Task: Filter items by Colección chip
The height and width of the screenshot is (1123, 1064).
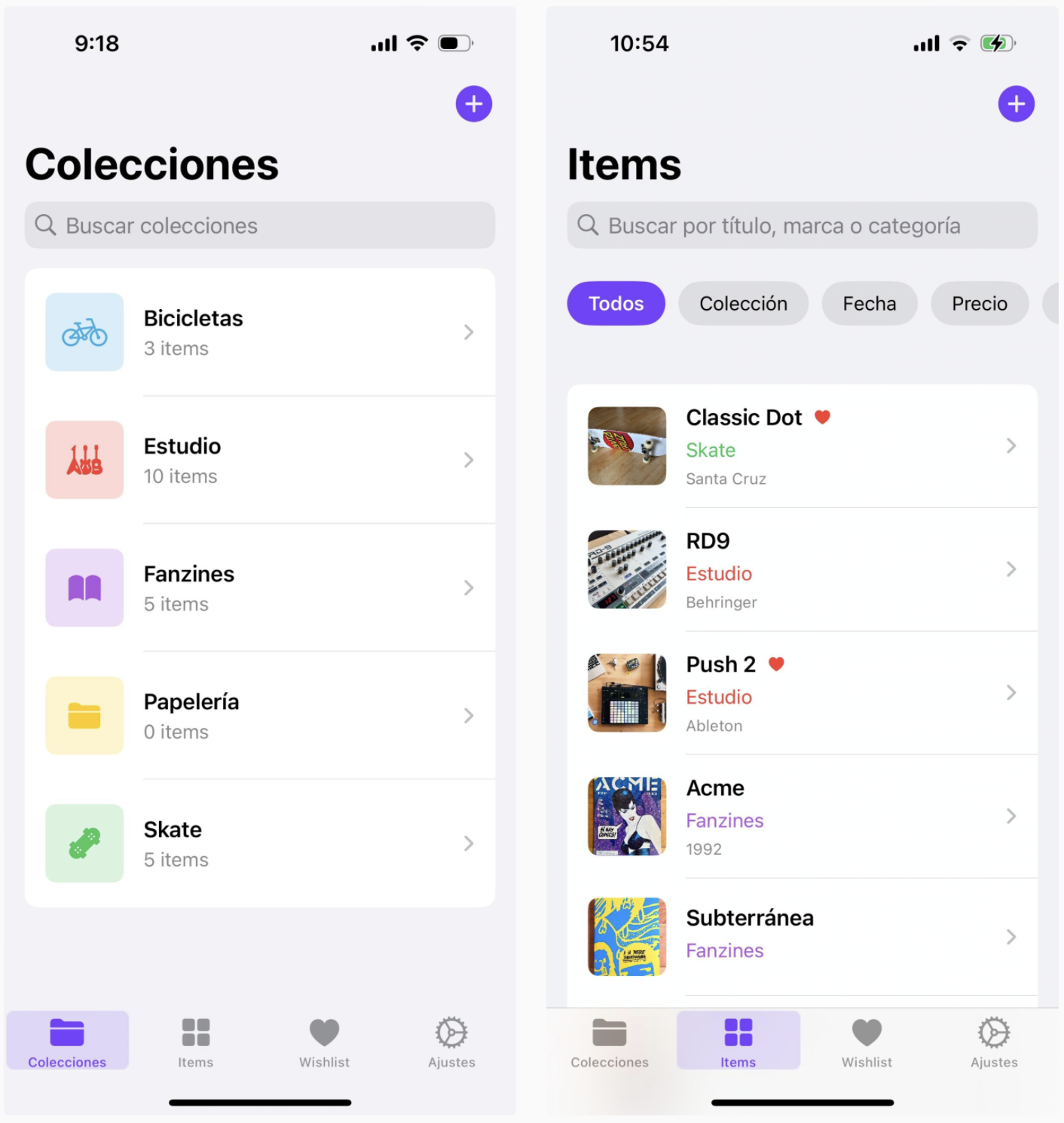Action: point(743,304)
